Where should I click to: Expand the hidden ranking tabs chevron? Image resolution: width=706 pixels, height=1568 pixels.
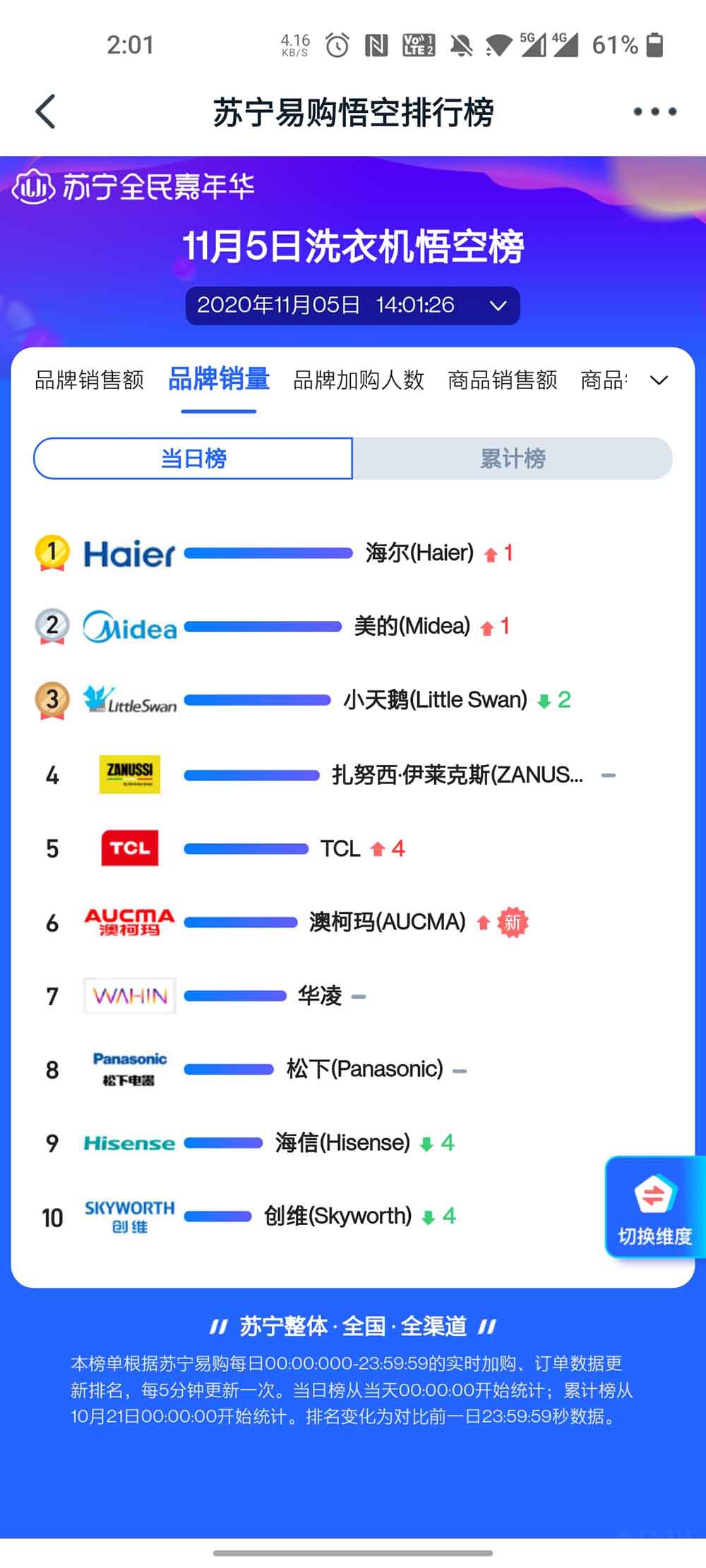[659, 380]
